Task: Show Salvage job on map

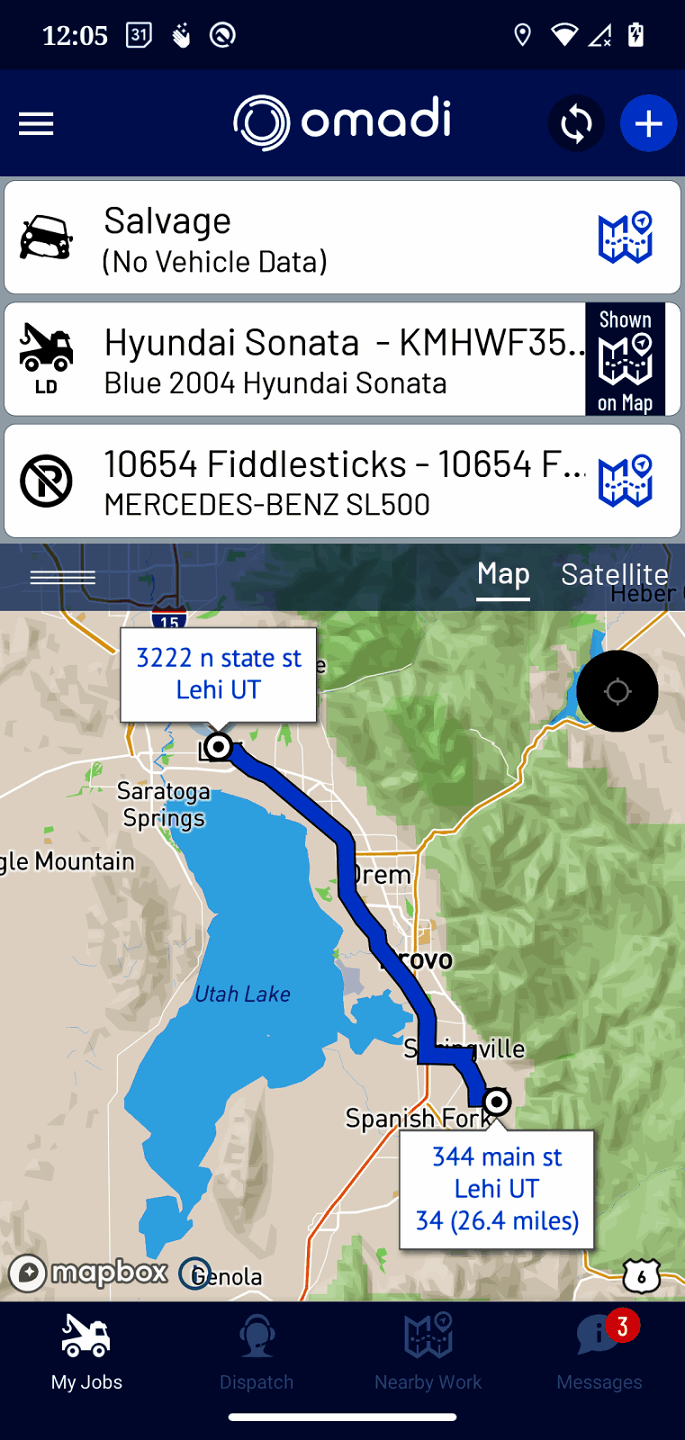Action: [x=625, y=238]
